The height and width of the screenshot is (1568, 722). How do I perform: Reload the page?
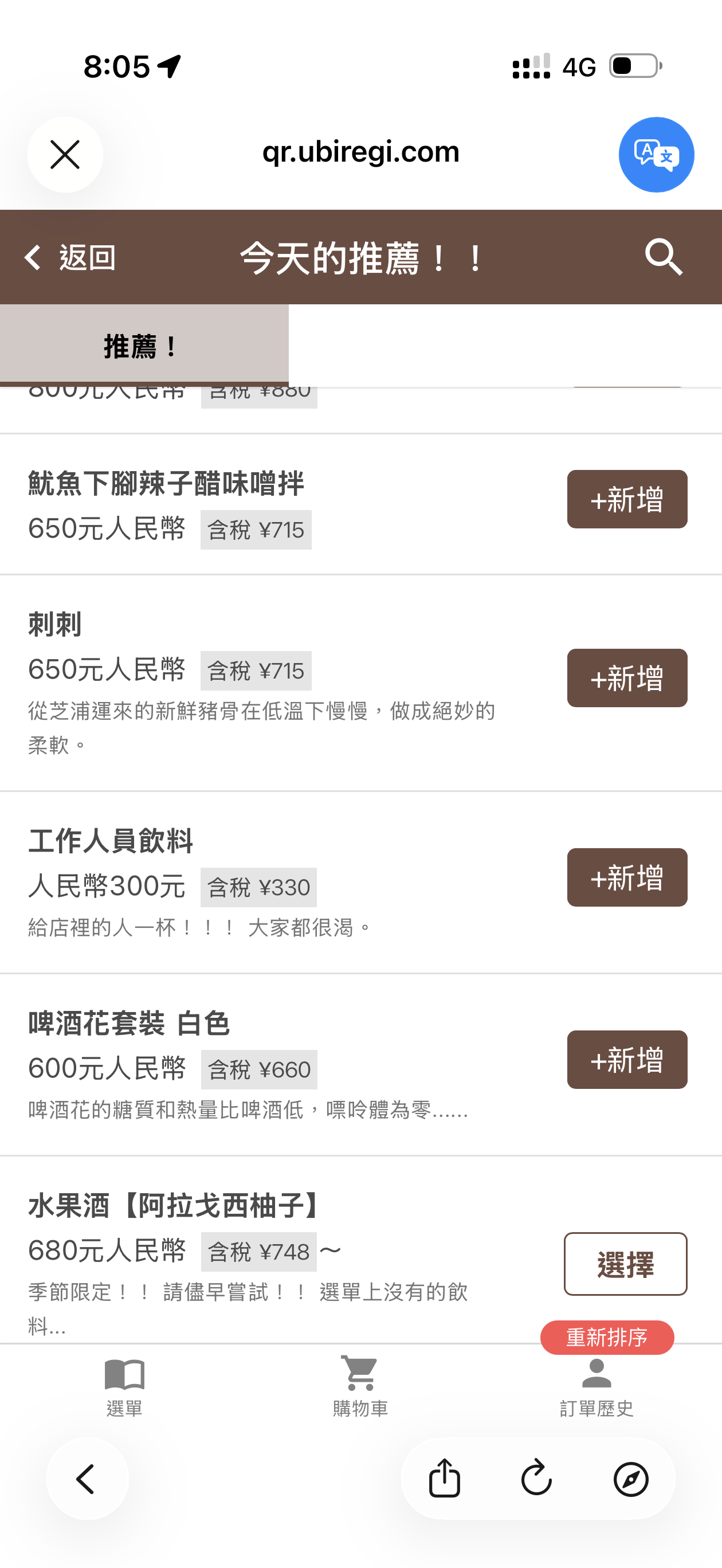537,1479
